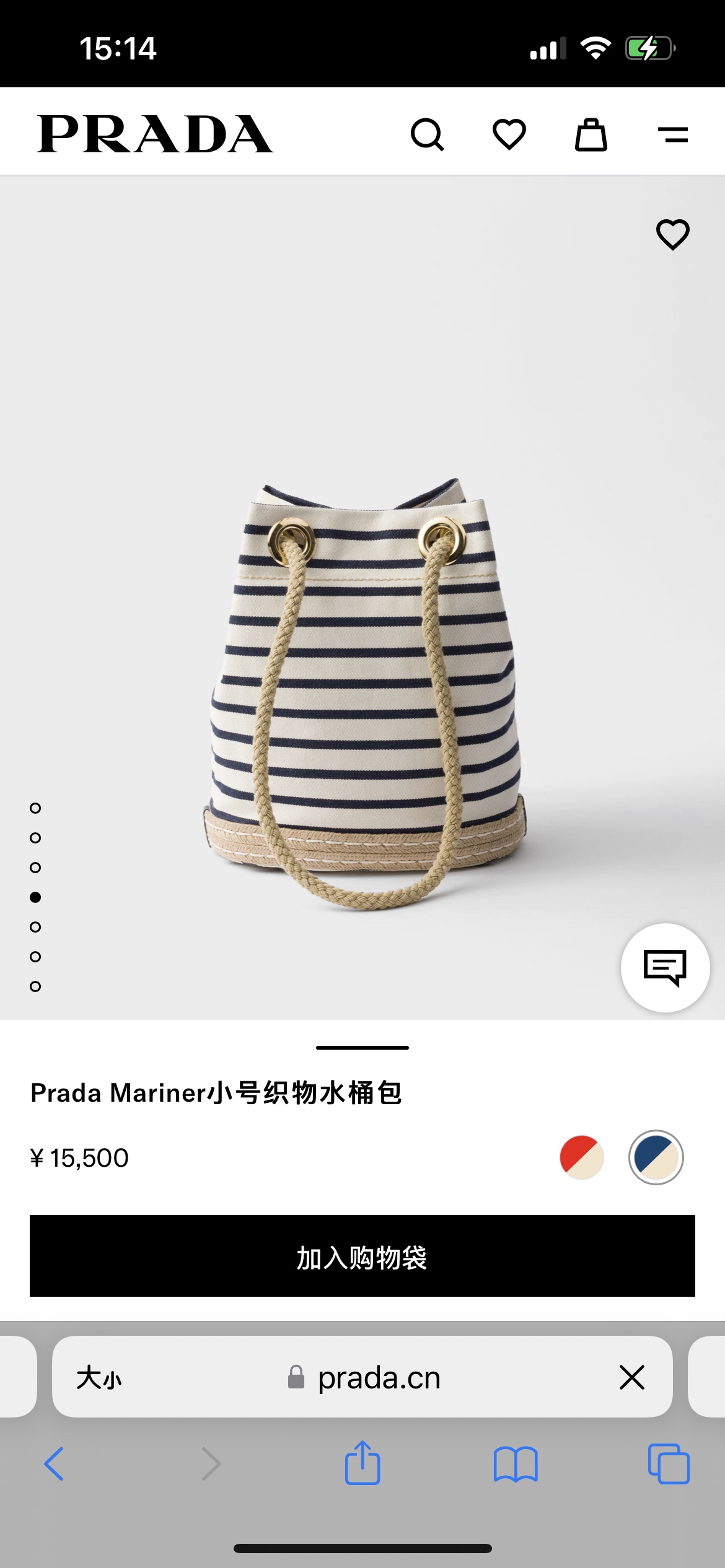Go back to the previous page
725x1568 pixels.
click(55, 1464)
